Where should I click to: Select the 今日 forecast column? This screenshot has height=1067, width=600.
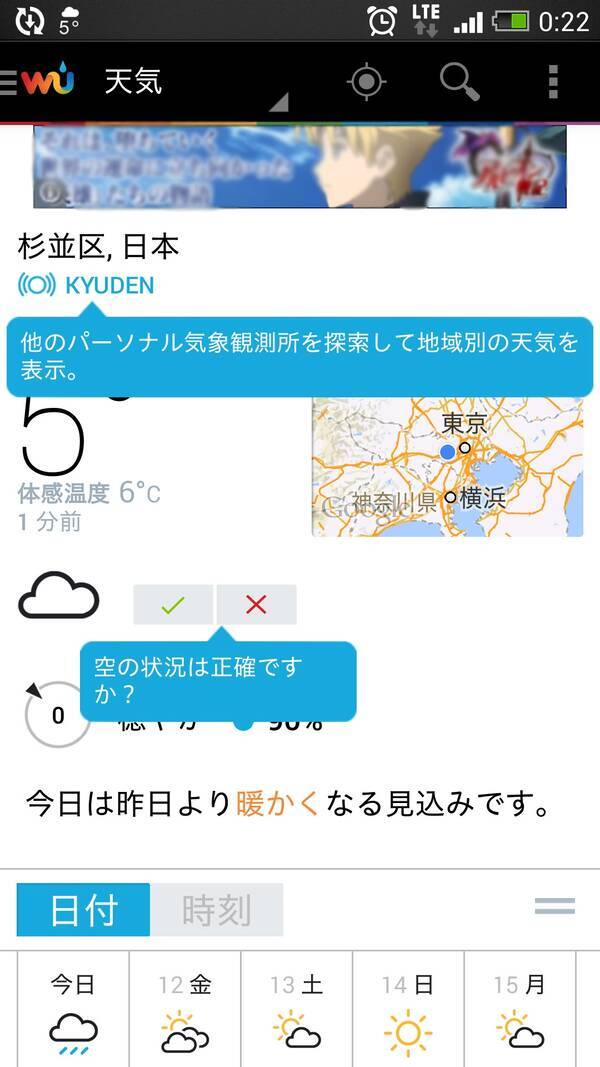(x=73, y=1010)
